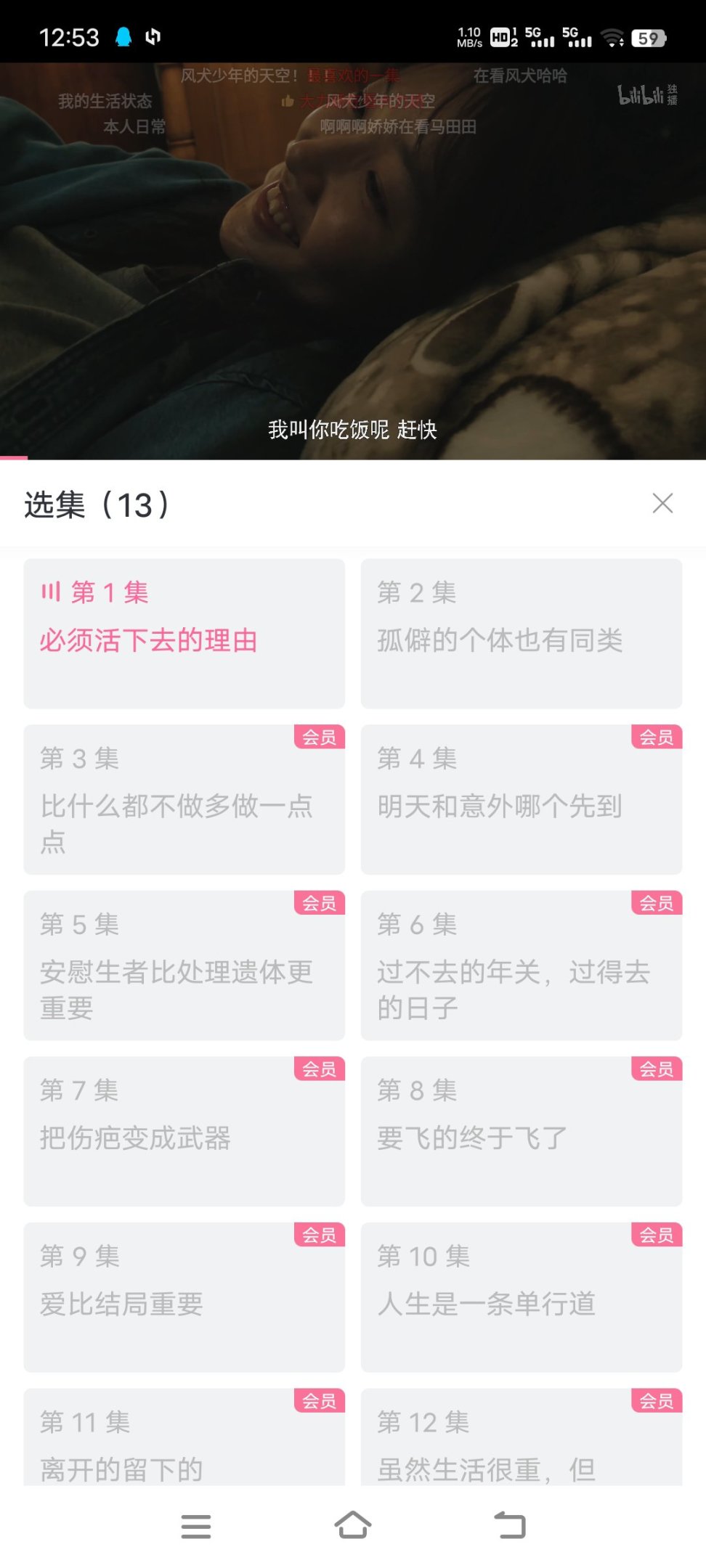Choose episode 8 要飞的终于飞了
Screen dimensions: 706x1568
[521, 1130]
